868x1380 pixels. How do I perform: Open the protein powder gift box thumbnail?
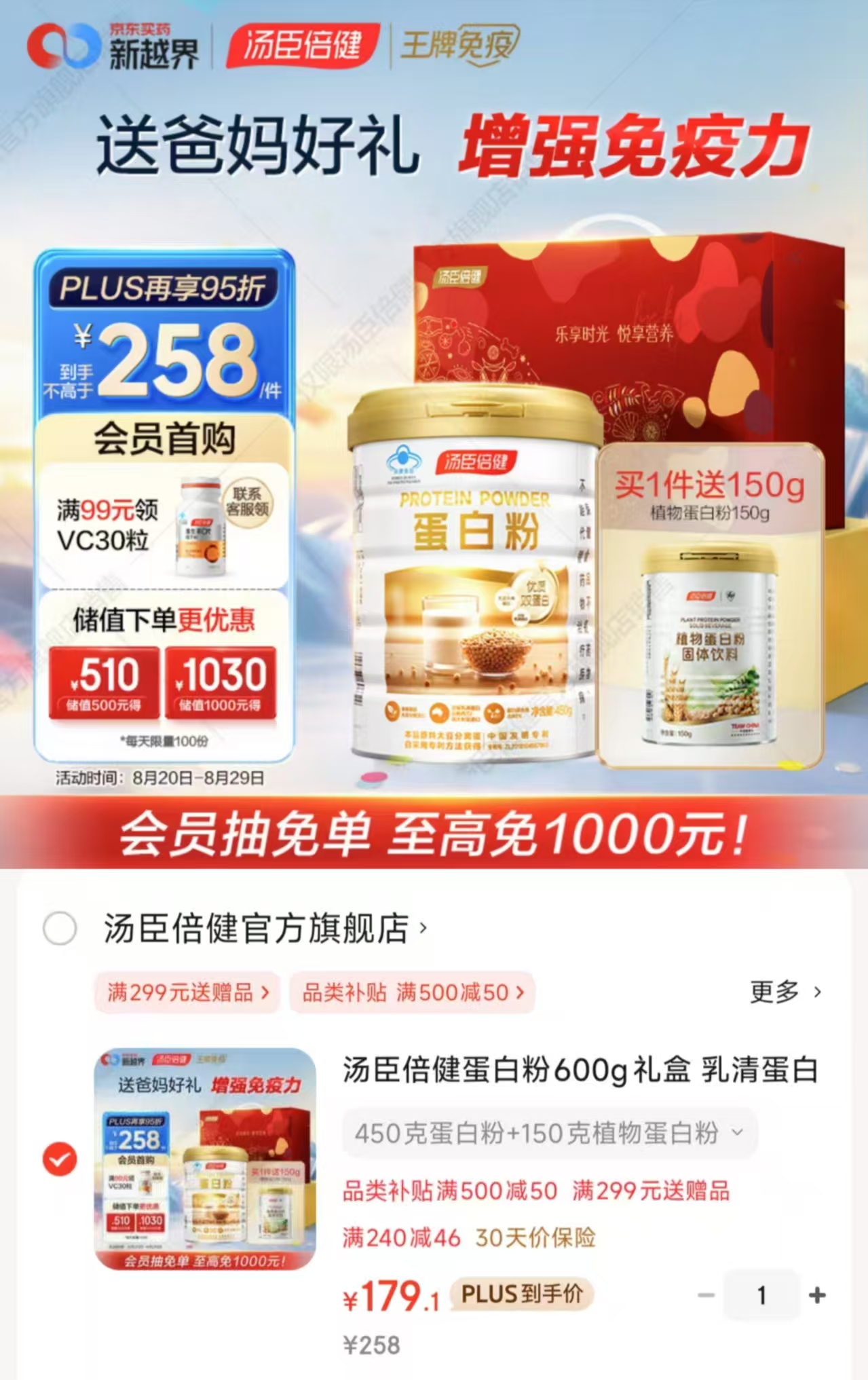[x=205, y=1158]
